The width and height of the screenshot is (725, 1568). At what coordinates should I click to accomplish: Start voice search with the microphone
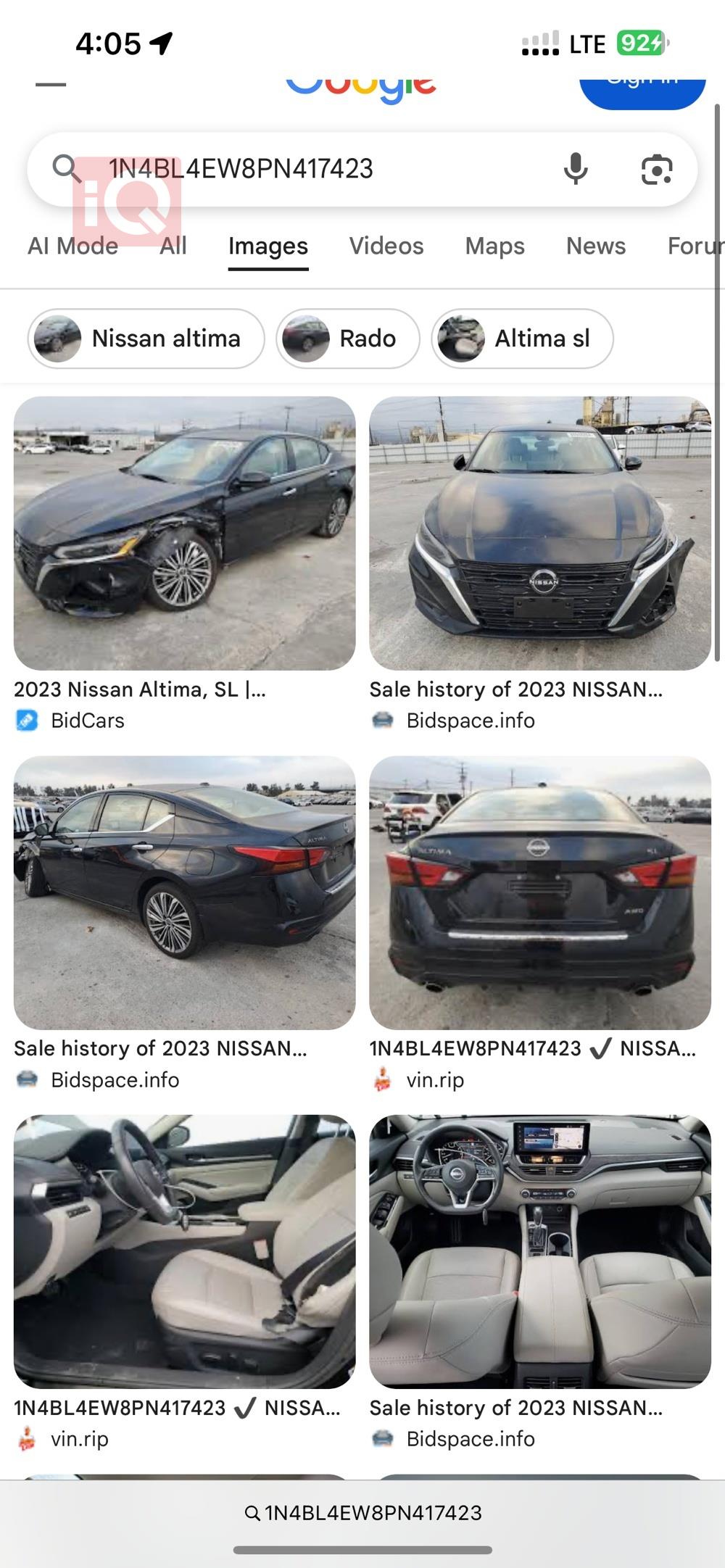tap(576, 170)
